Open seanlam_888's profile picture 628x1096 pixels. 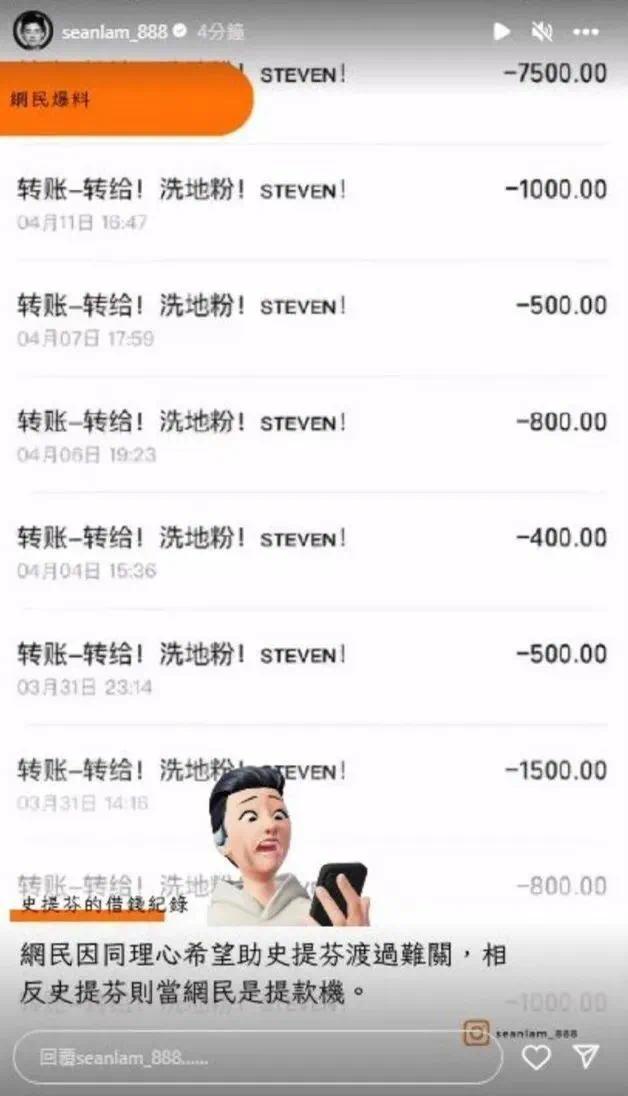coord(32,31)
